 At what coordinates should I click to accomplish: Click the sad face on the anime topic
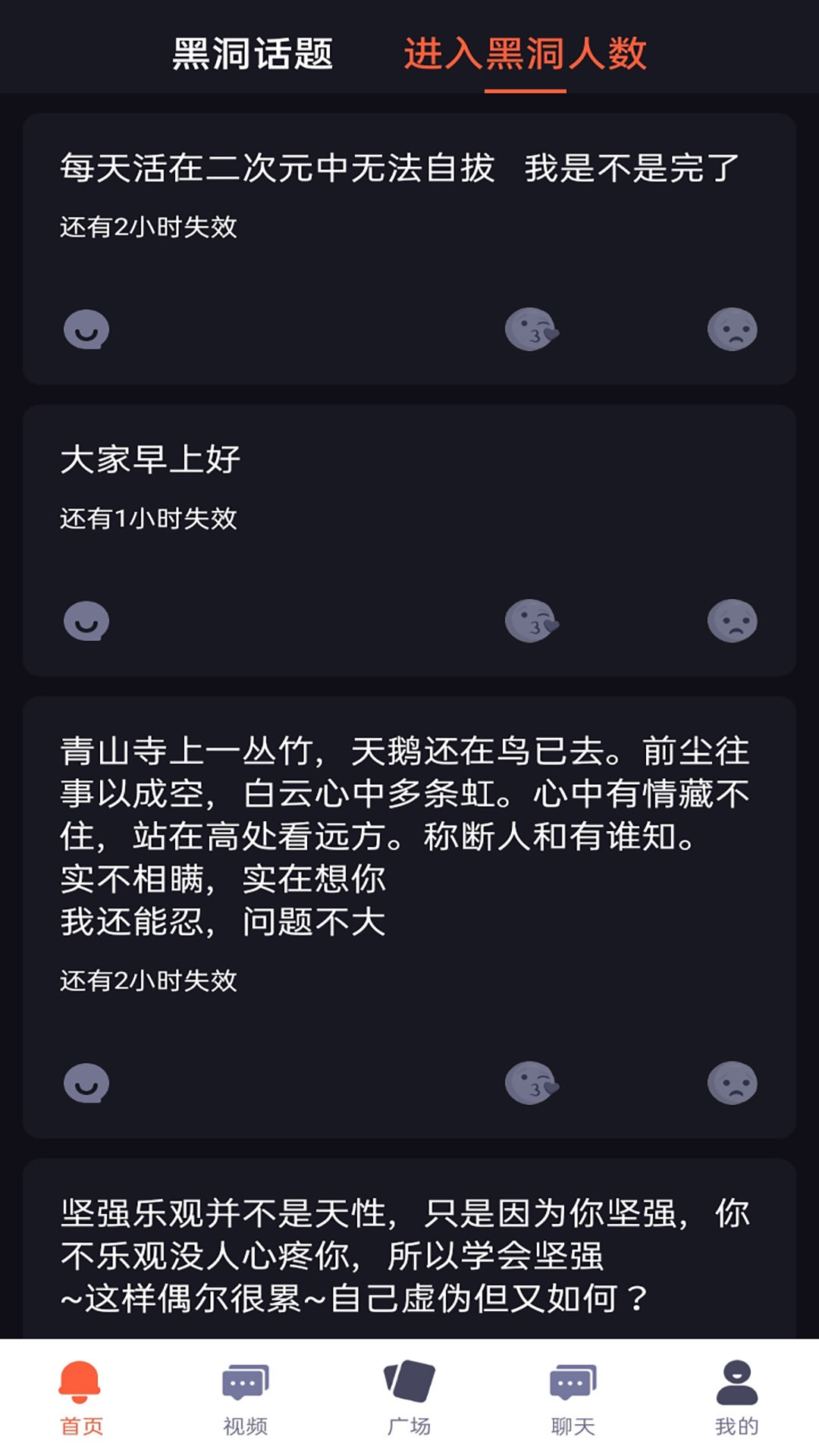pos(732,329)
